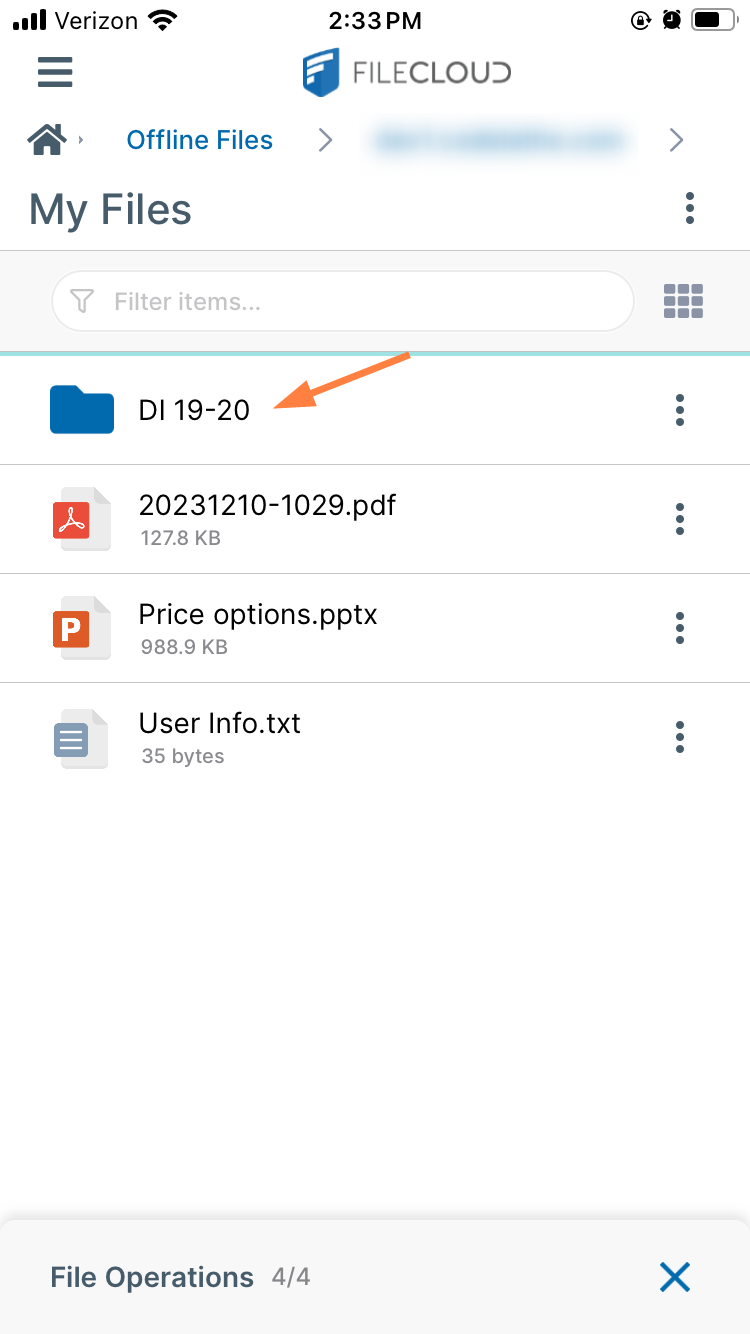Expand the breadcrumb chevron after Offline Files

324,139
